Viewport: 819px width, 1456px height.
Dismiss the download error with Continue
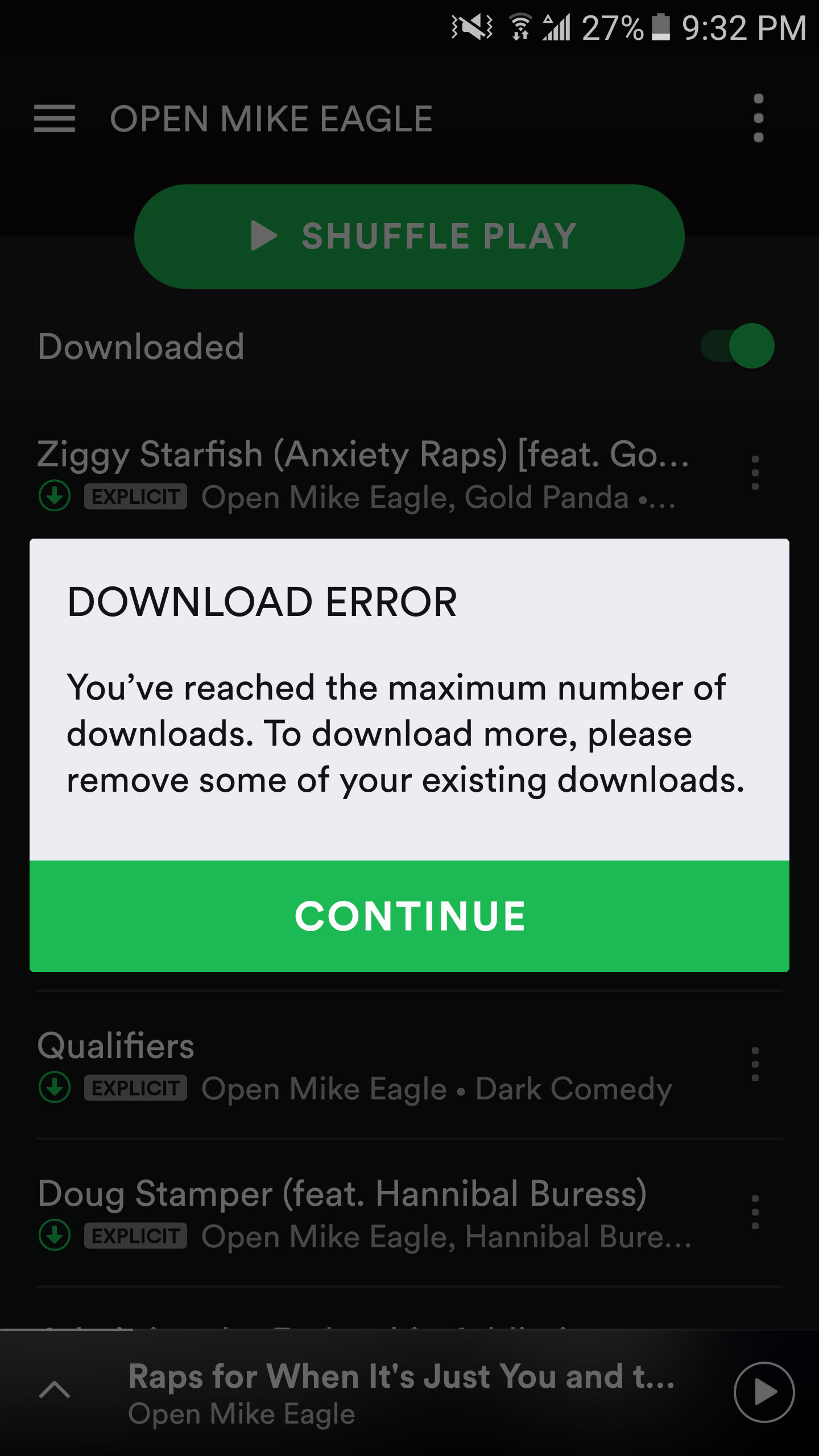click(x=409, y=916)
